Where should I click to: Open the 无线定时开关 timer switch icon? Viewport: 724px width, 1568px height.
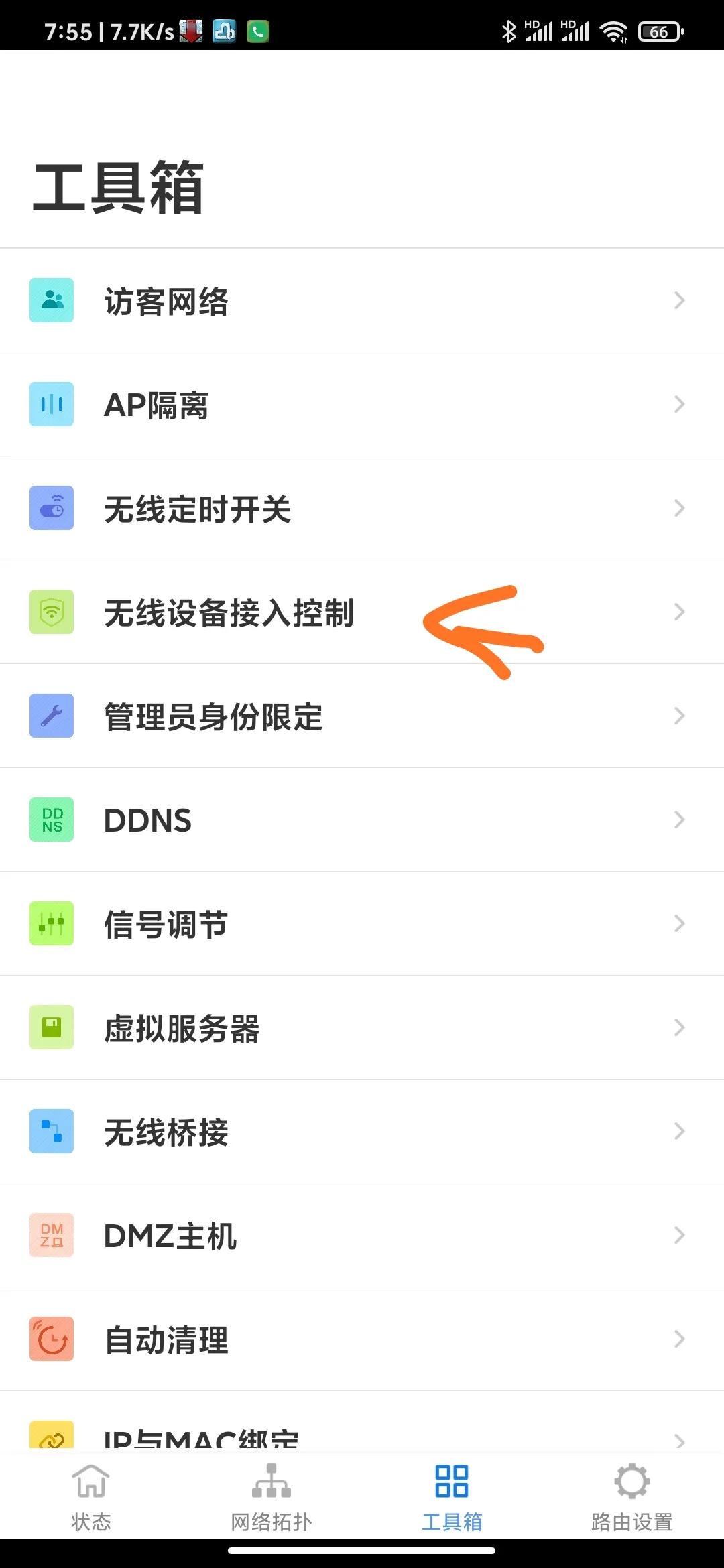click(52, 508)
